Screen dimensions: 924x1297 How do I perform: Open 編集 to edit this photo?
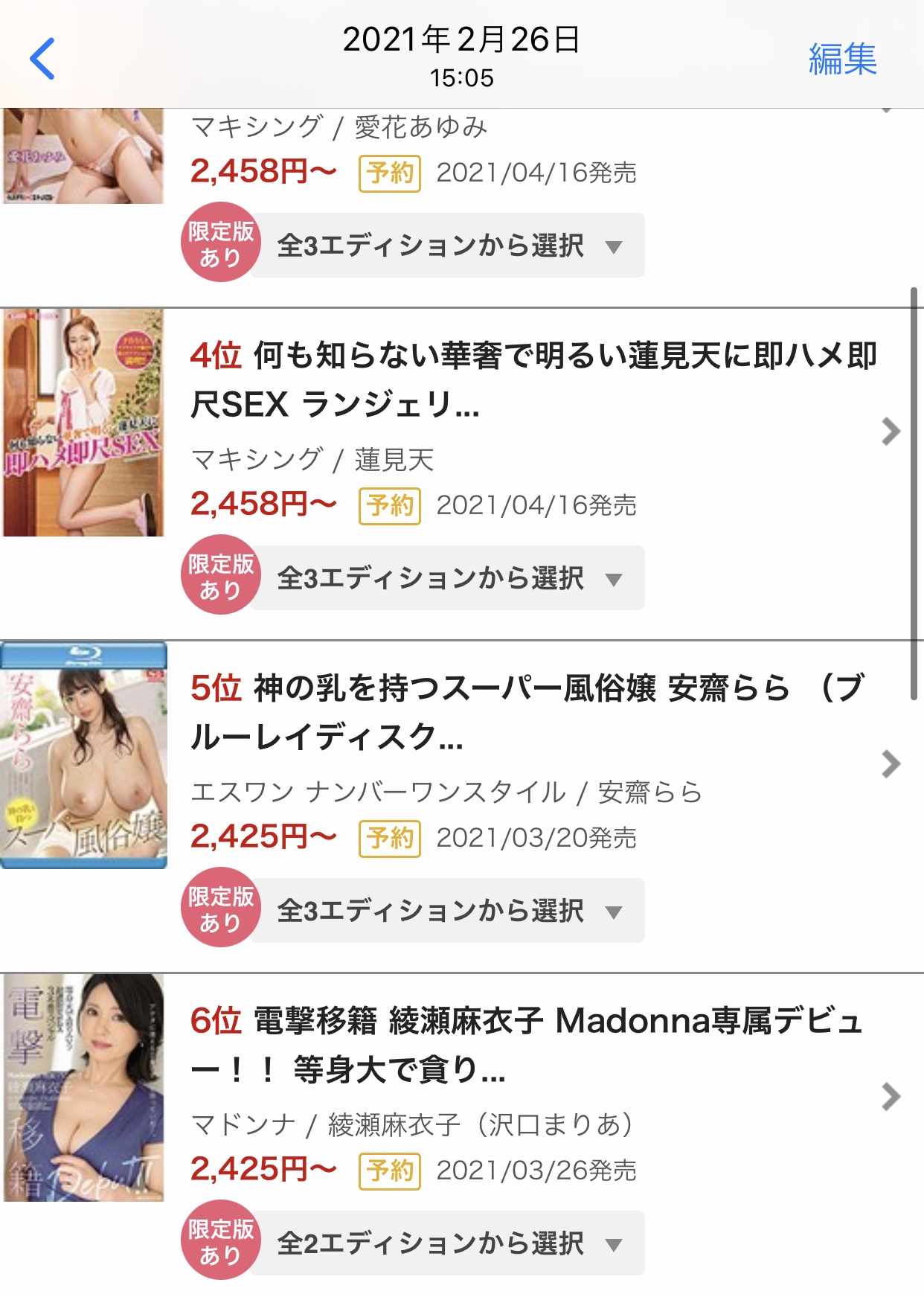pyautogui.click(x=842, y=59)
